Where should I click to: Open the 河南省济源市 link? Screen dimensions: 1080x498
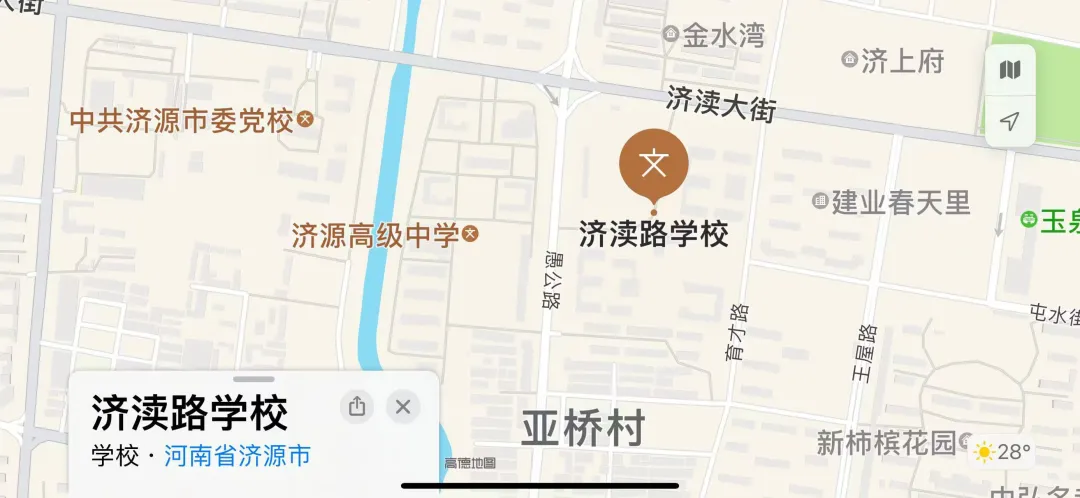[x=237, y=456]
